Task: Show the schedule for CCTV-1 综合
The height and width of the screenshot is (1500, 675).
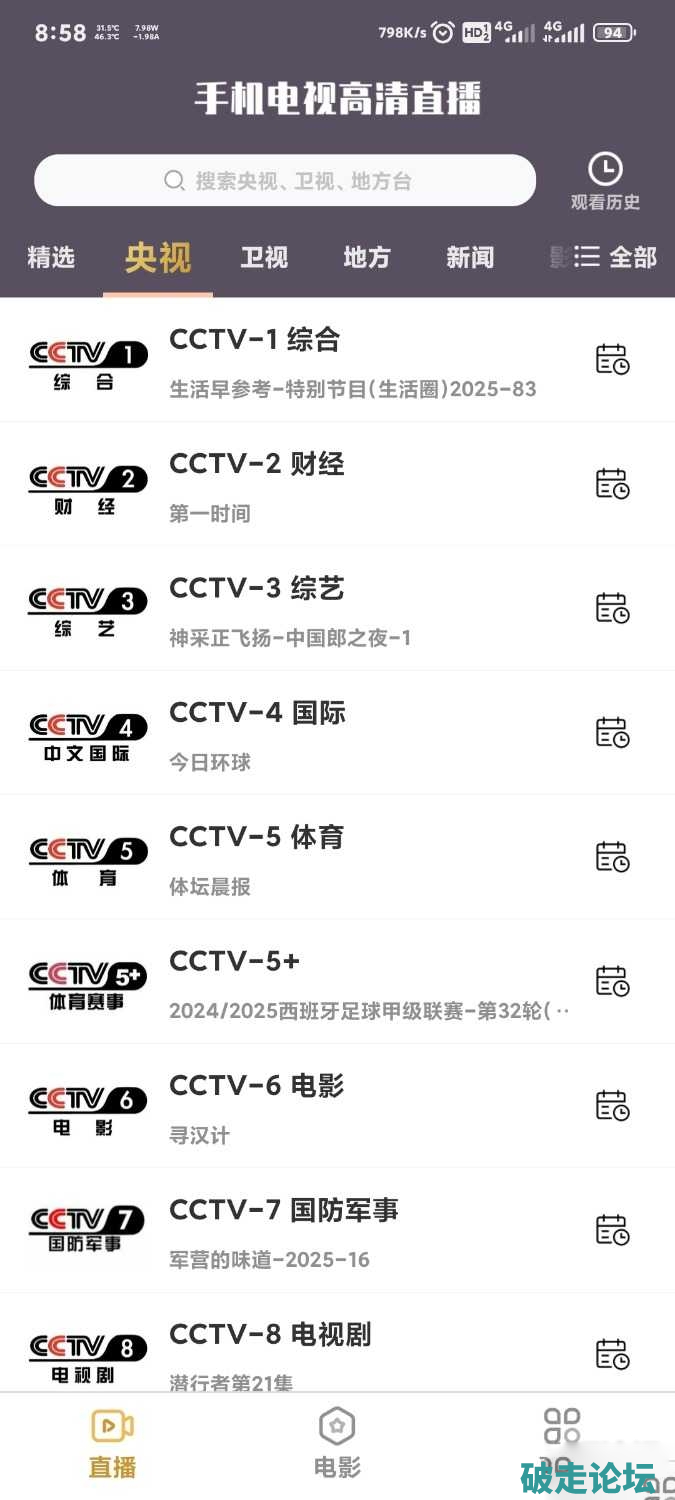Action: [x=612, y=359]
